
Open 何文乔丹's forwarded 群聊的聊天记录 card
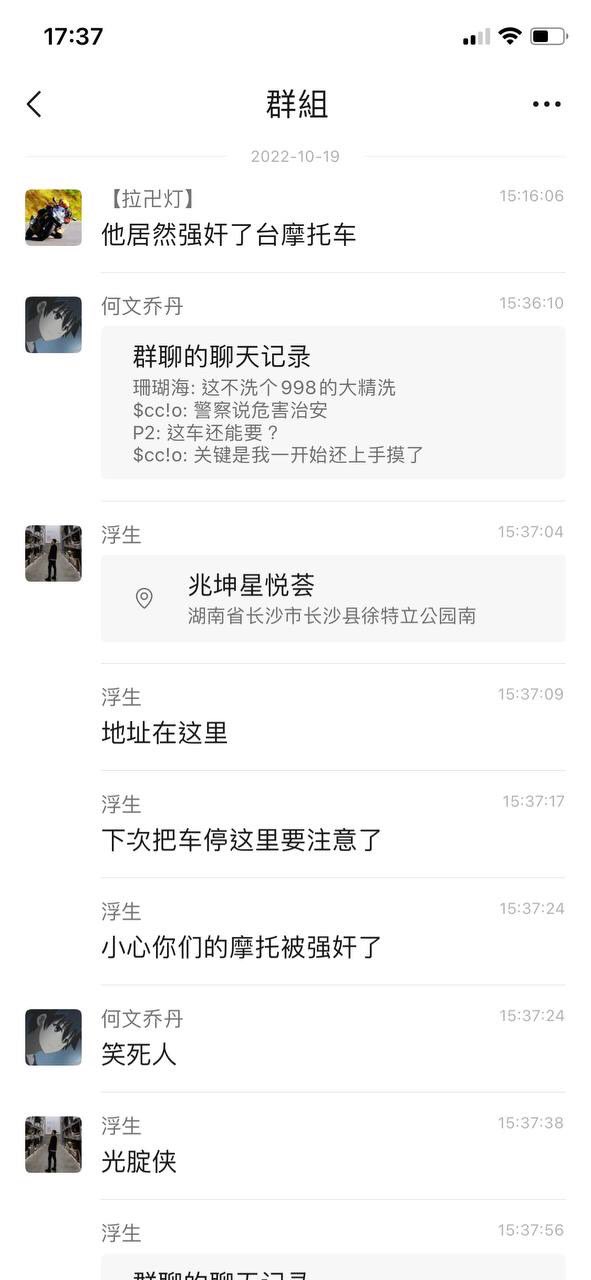[x=333, y=402]
